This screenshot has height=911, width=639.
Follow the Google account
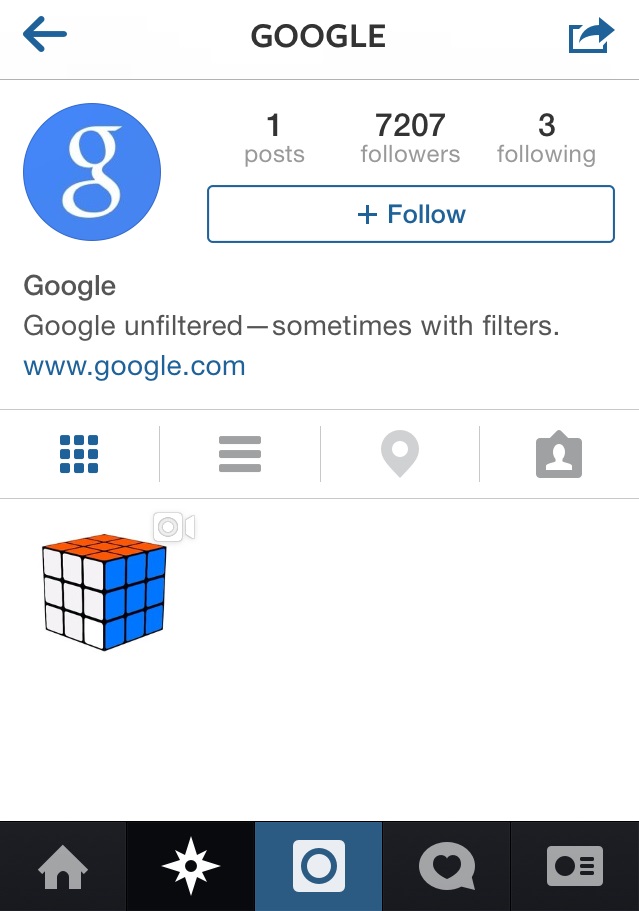pyautogui.click(x=410, y=214)
